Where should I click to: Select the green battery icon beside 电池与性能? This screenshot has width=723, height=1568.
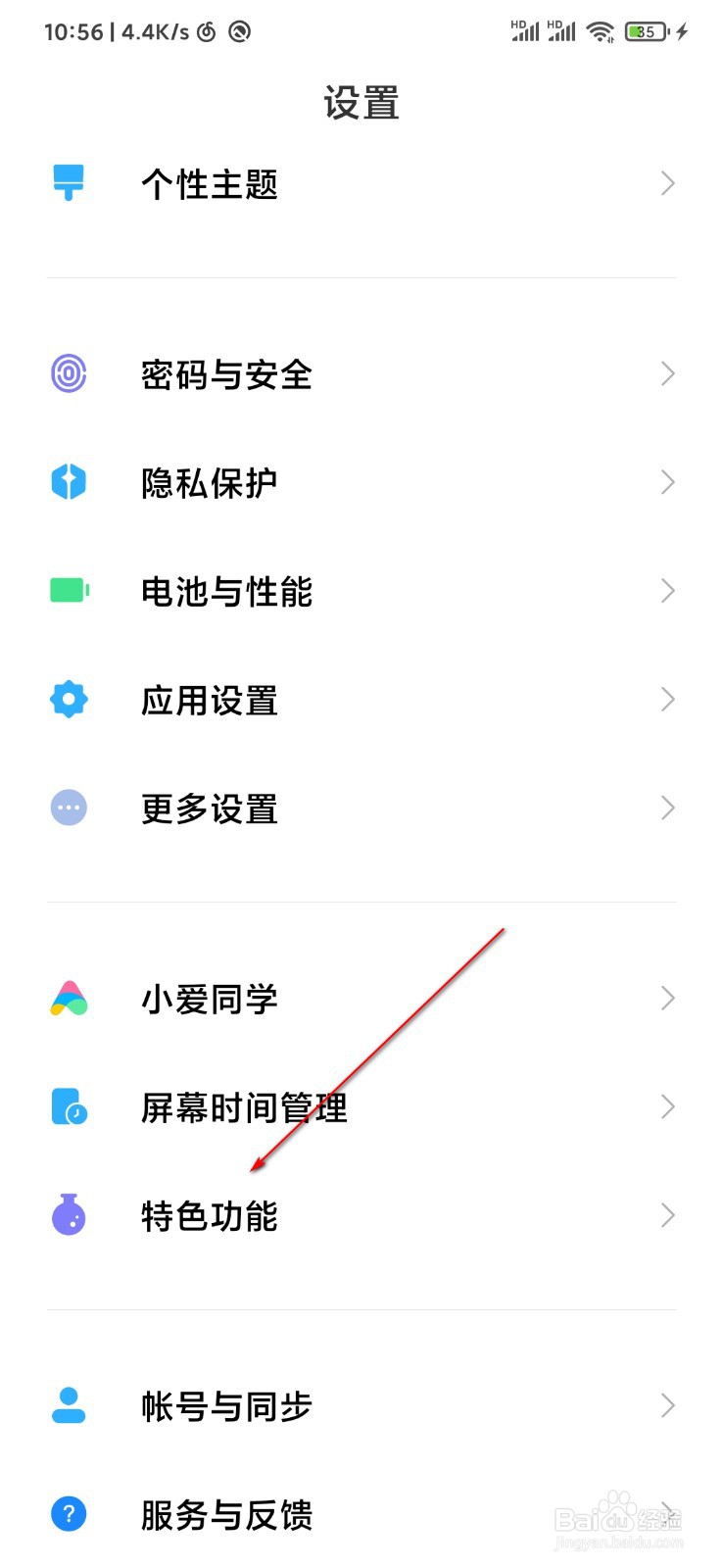pyautogui.click(x=68, y=590)
